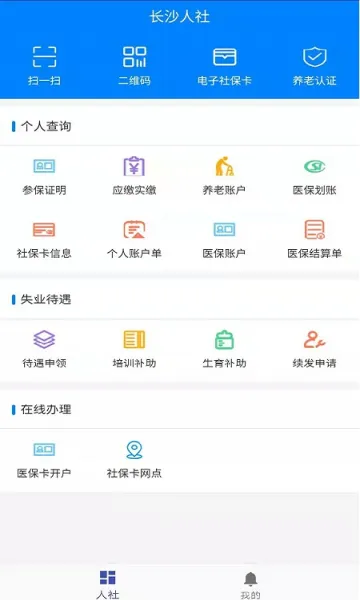Start 养老认证 pension verification
The width and height of the screenshot is (360, 600).
314,65
